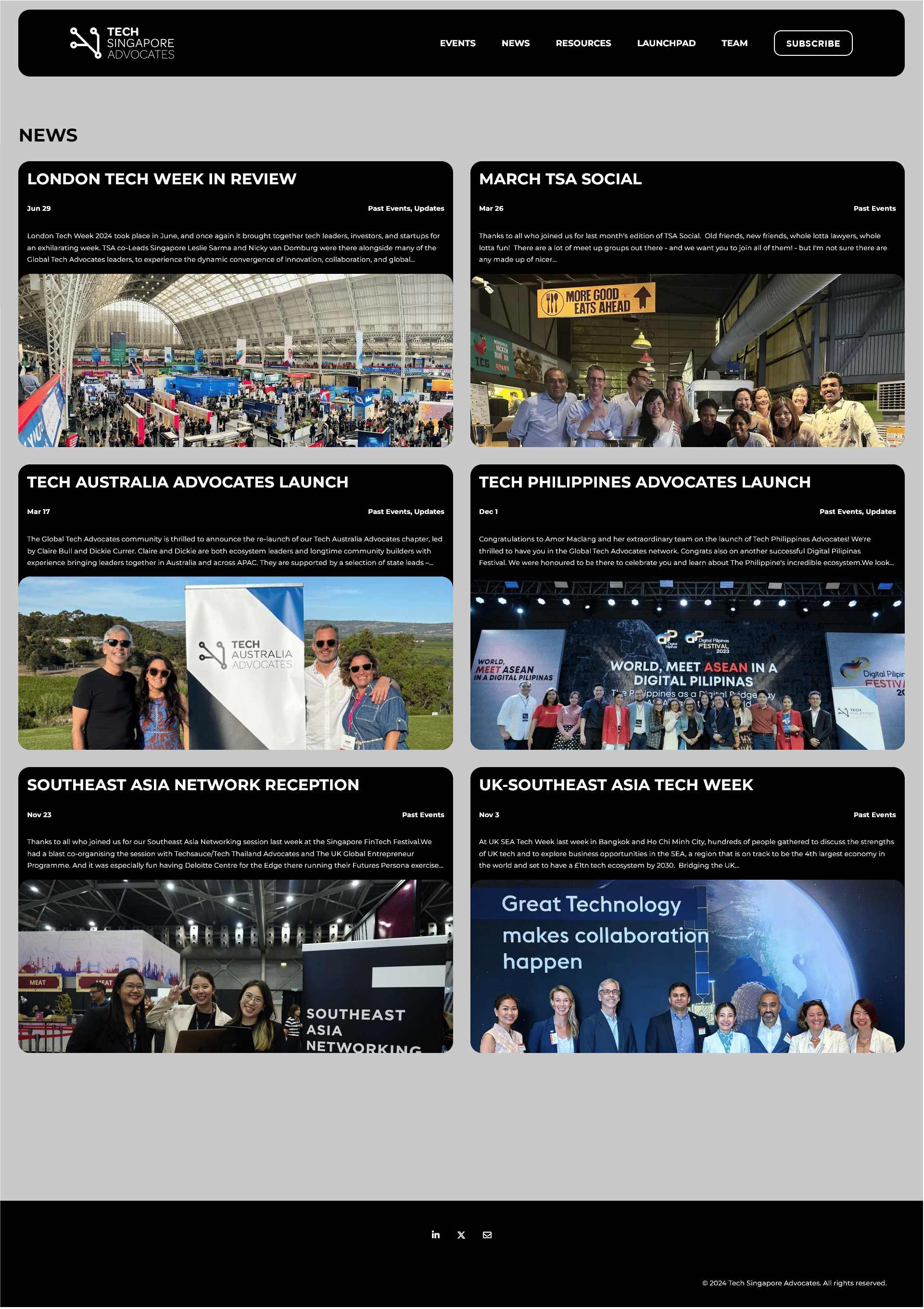This screenshot has width=924, height=1309.
Task: Open the Events navigation link
Action: [457, 43]
